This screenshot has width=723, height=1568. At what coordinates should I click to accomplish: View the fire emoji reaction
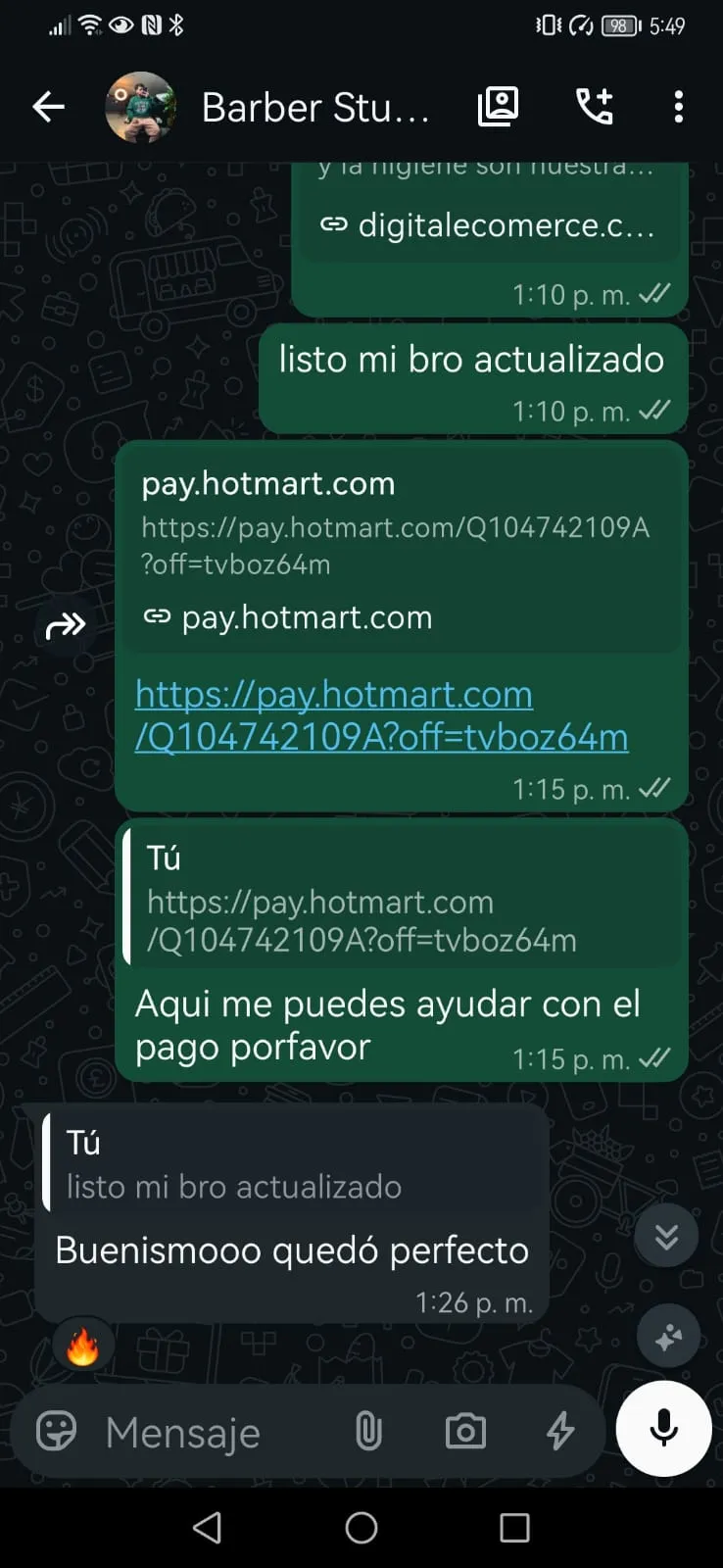[x=83, y=1346]
